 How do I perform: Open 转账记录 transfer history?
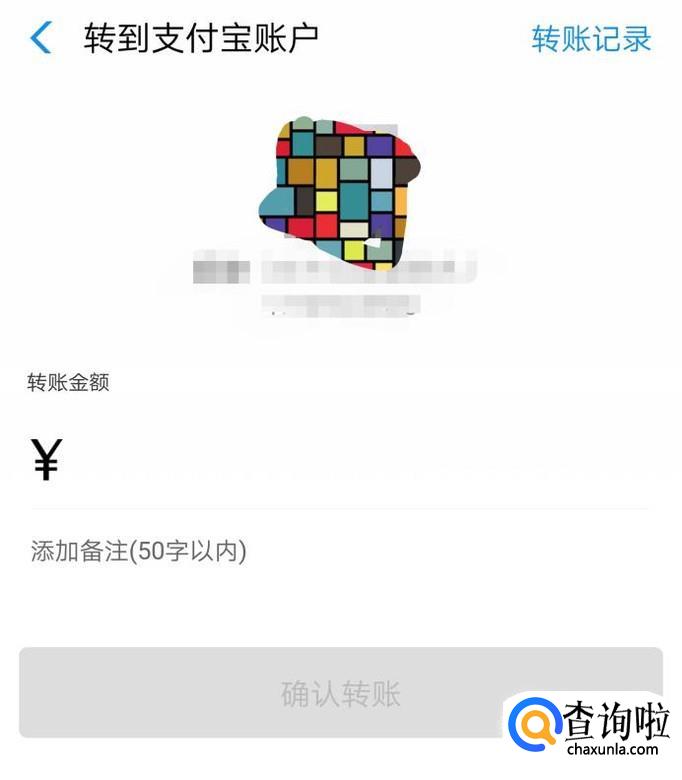tap(591, 39)
